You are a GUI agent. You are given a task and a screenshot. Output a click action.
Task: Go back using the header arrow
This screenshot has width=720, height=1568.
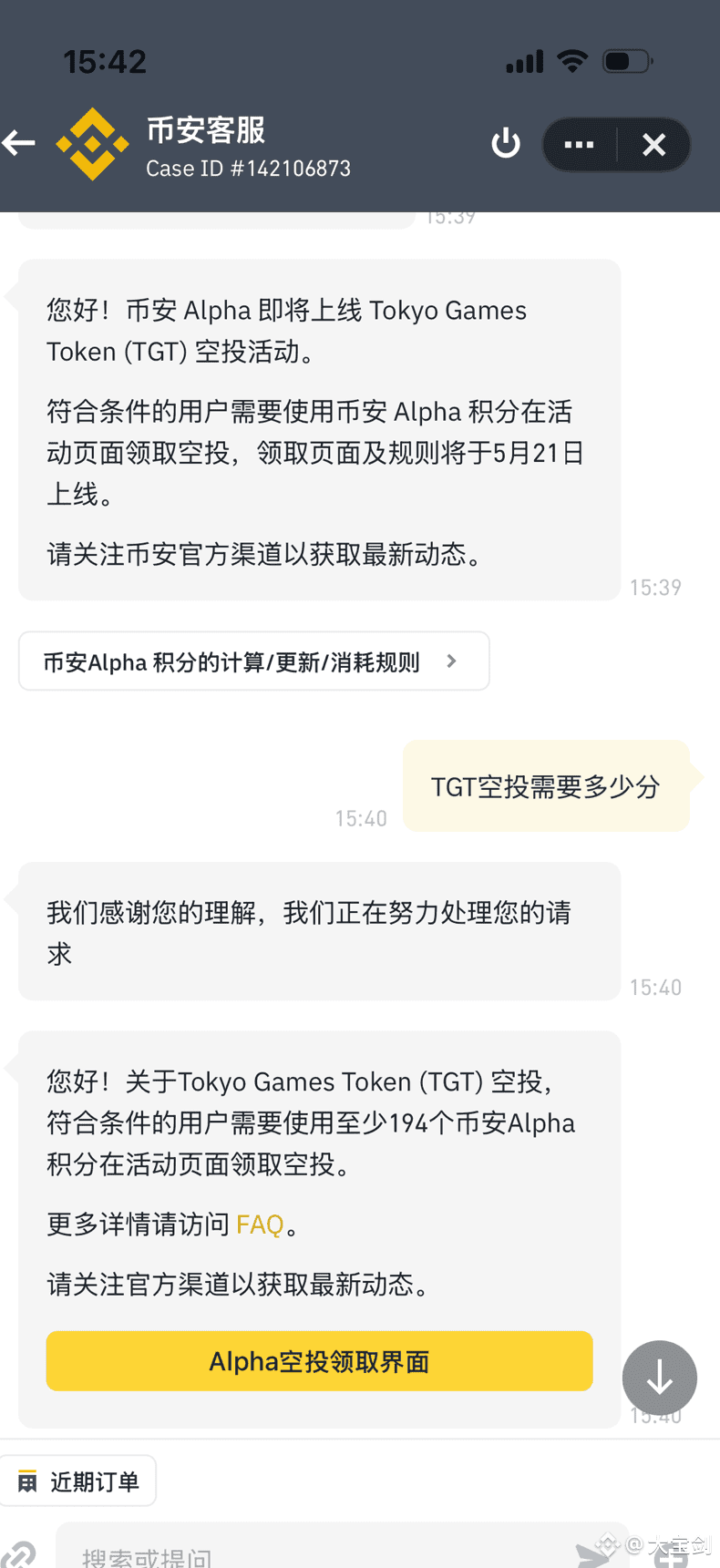tap(19, 143)
